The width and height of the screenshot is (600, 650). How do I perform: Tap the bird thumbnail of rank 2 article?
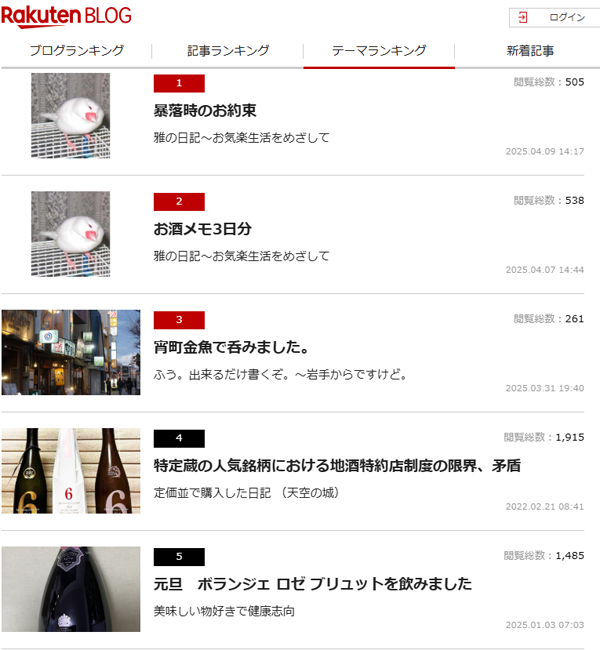[x=71, y=234]
